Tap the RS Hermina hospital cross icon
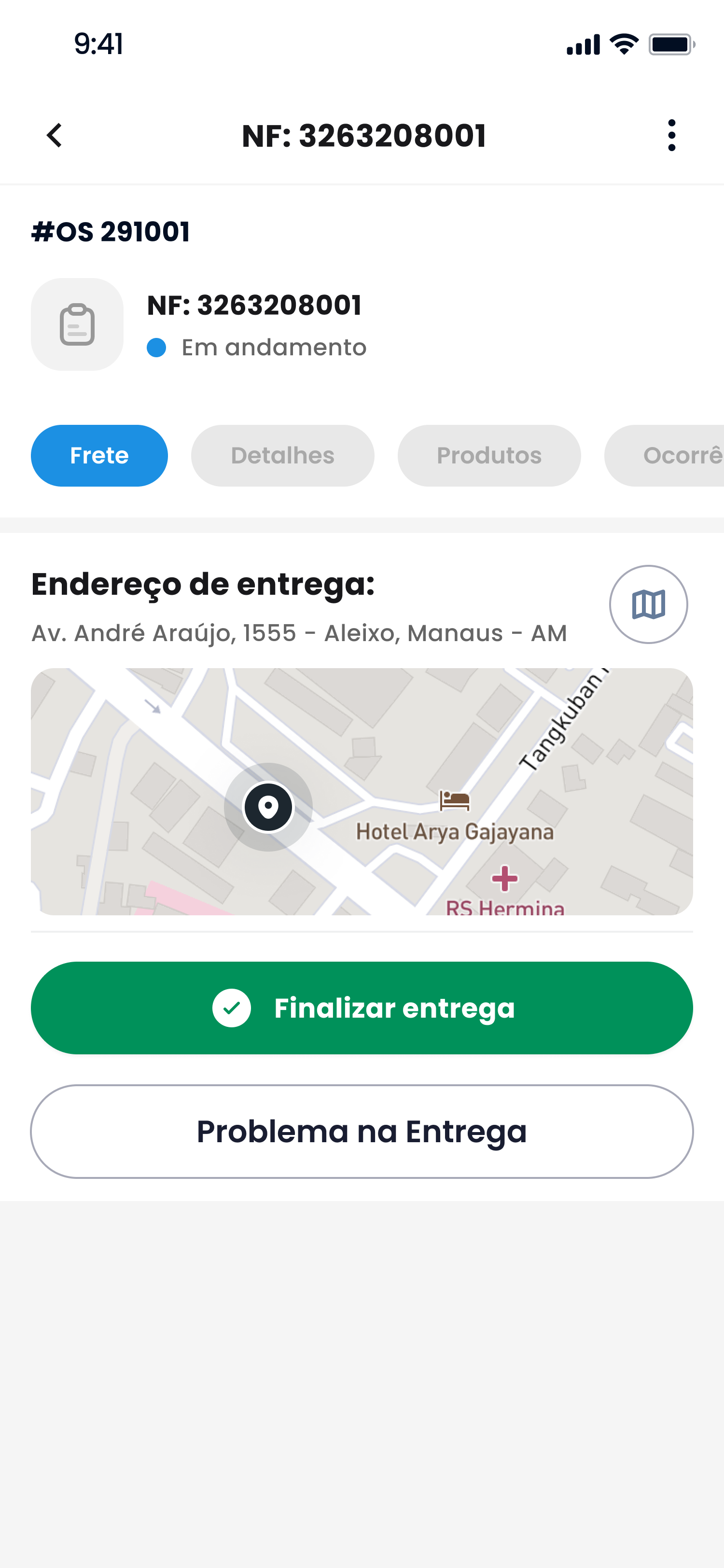Viewport: 724px width, 1568px height. click(505, 878)
